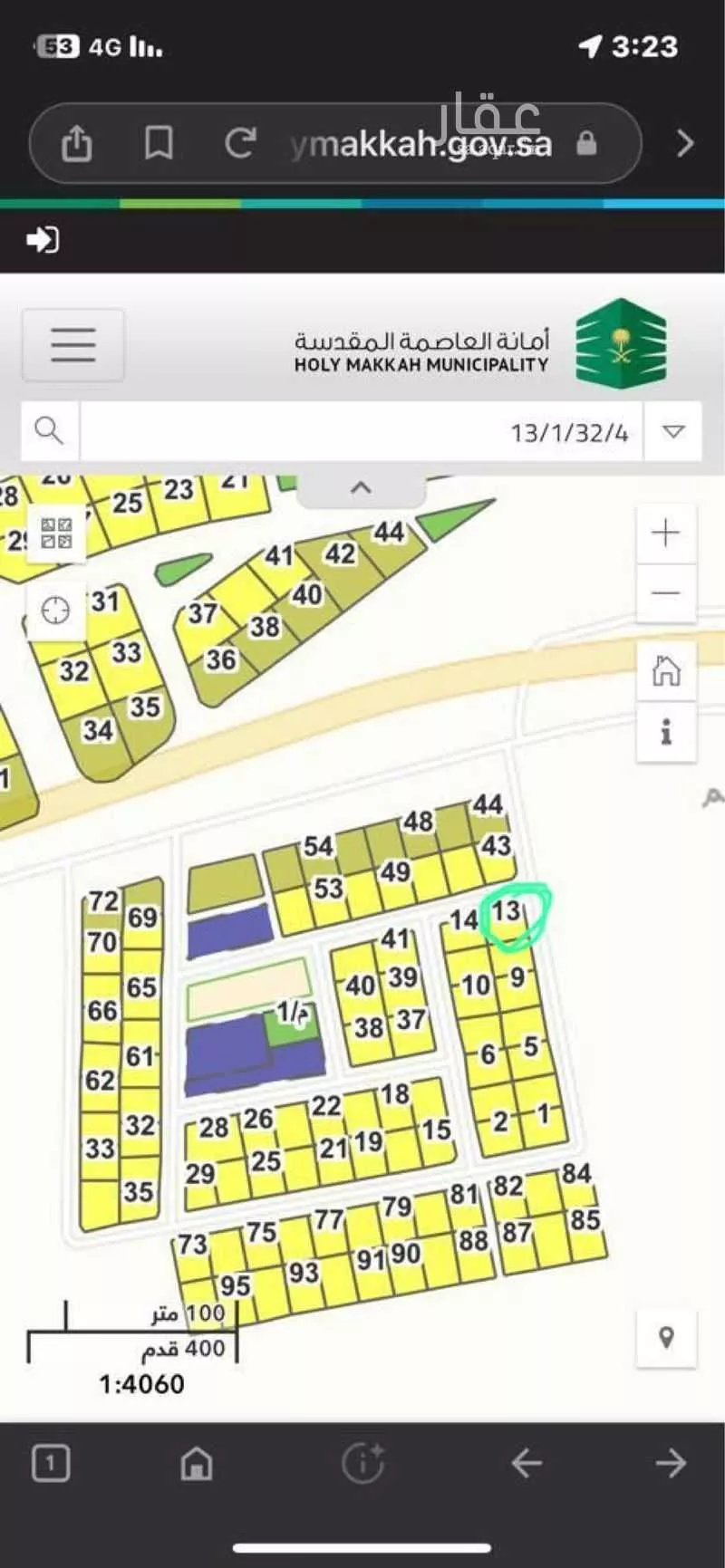Screen dimensions: 725x1568
Task: Go to browser home page
Action: [197, 1463]
